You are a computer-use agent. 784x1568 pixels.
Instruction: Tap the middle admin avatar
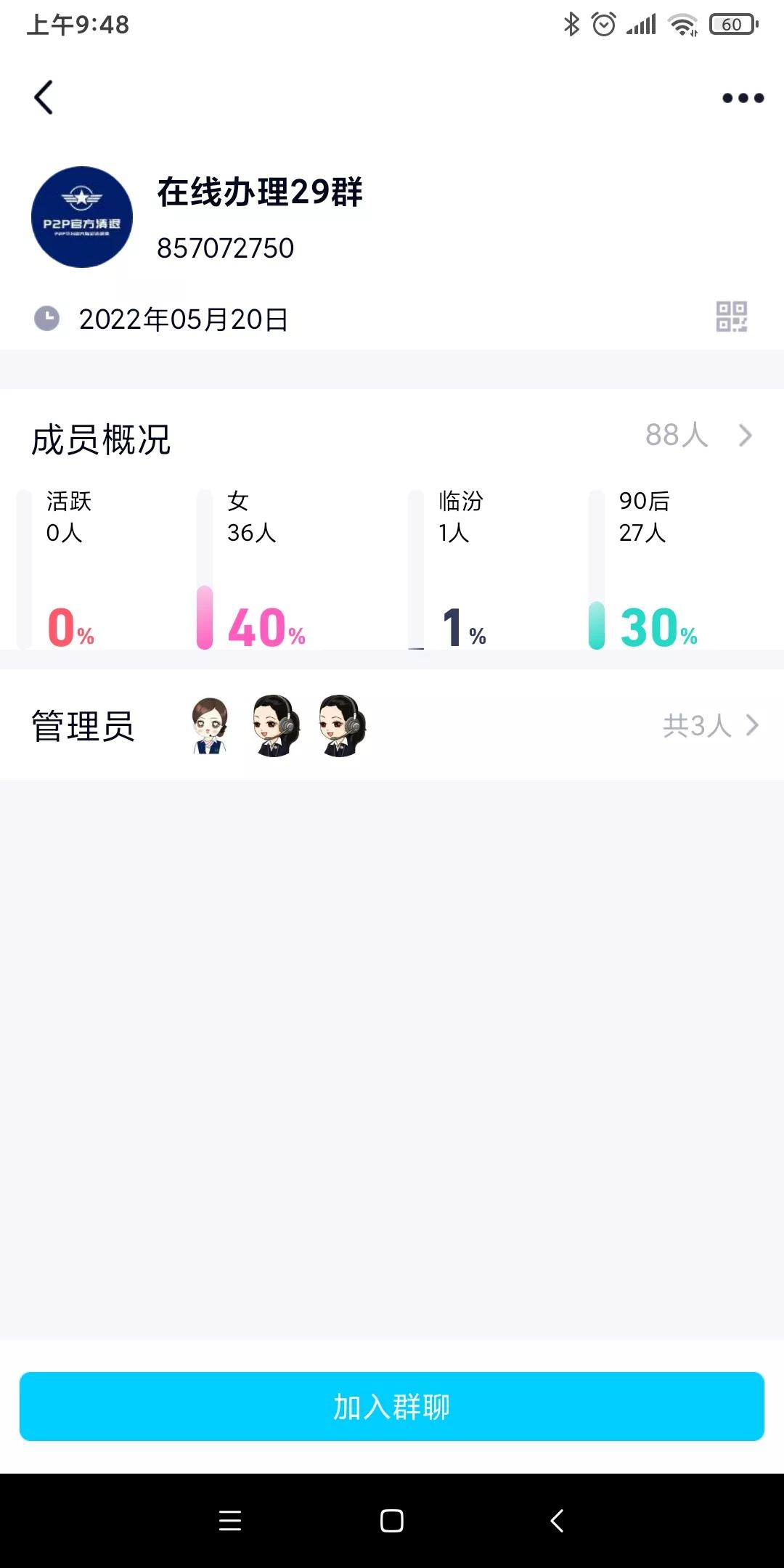click(276, 725)
